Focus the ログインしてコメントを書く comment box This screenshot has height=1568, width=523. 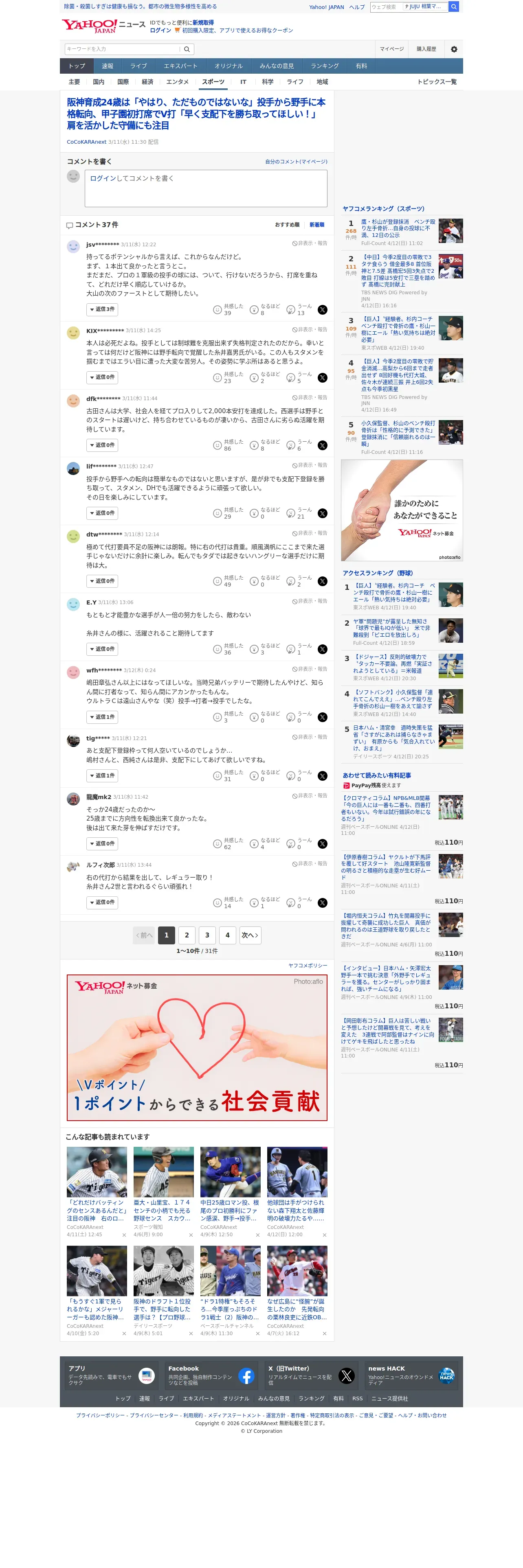[206, 189]
